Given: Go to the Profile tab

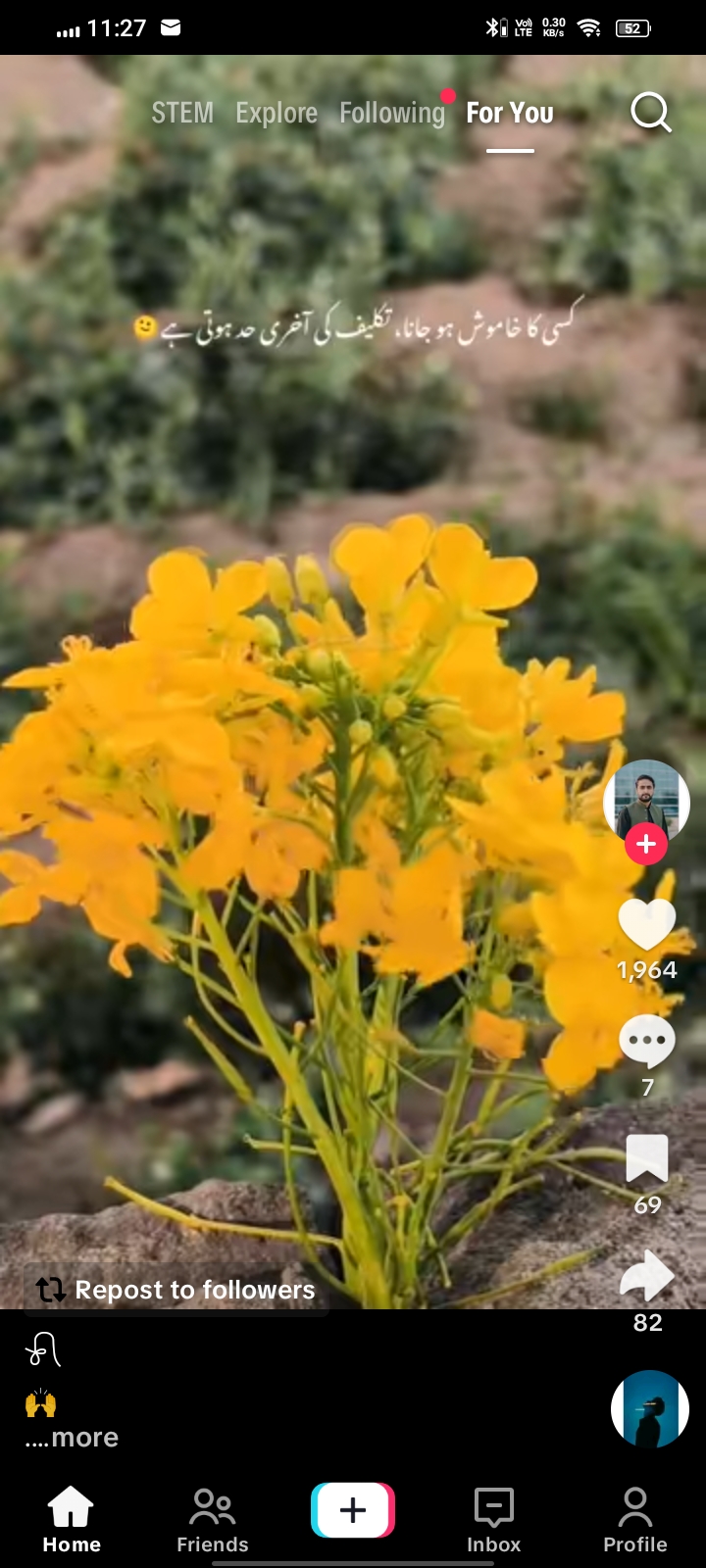Looking at the screenshot, I should click(634, 1519).
